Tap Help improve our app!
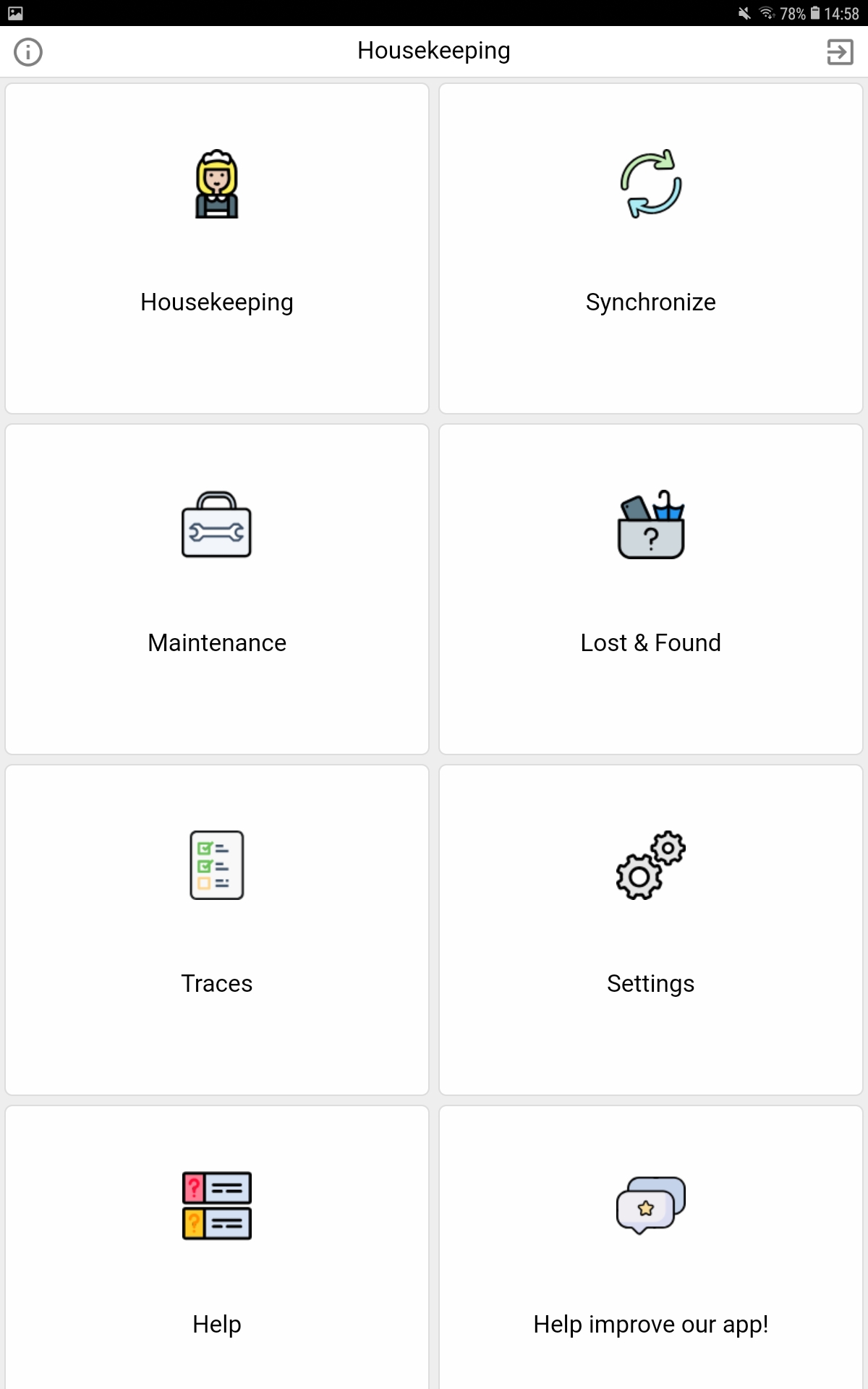Image resolution: width=868 pixels, height=1389 pixels. point(651,1248)
